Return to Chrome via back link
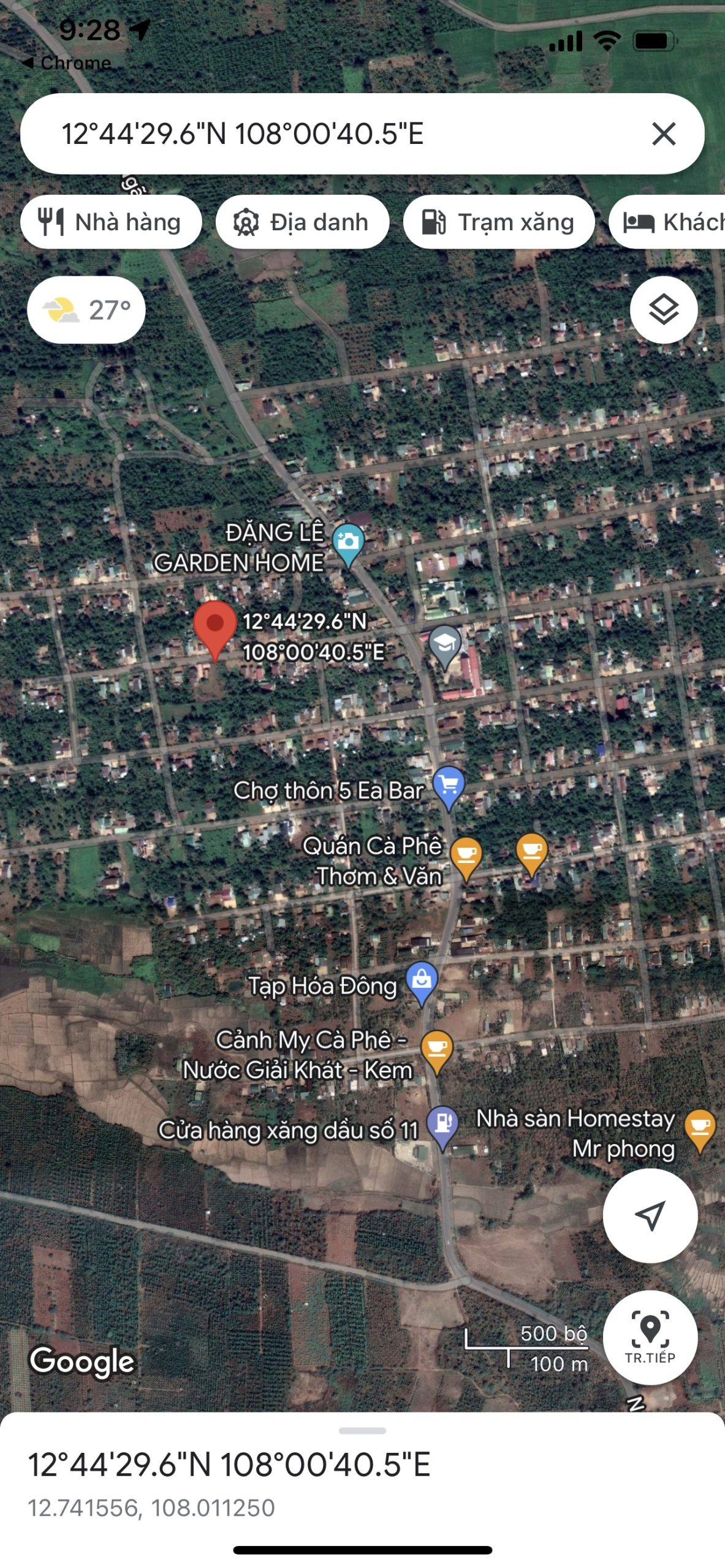Screen dimensions: 725x1568 [x=66, y=62]
